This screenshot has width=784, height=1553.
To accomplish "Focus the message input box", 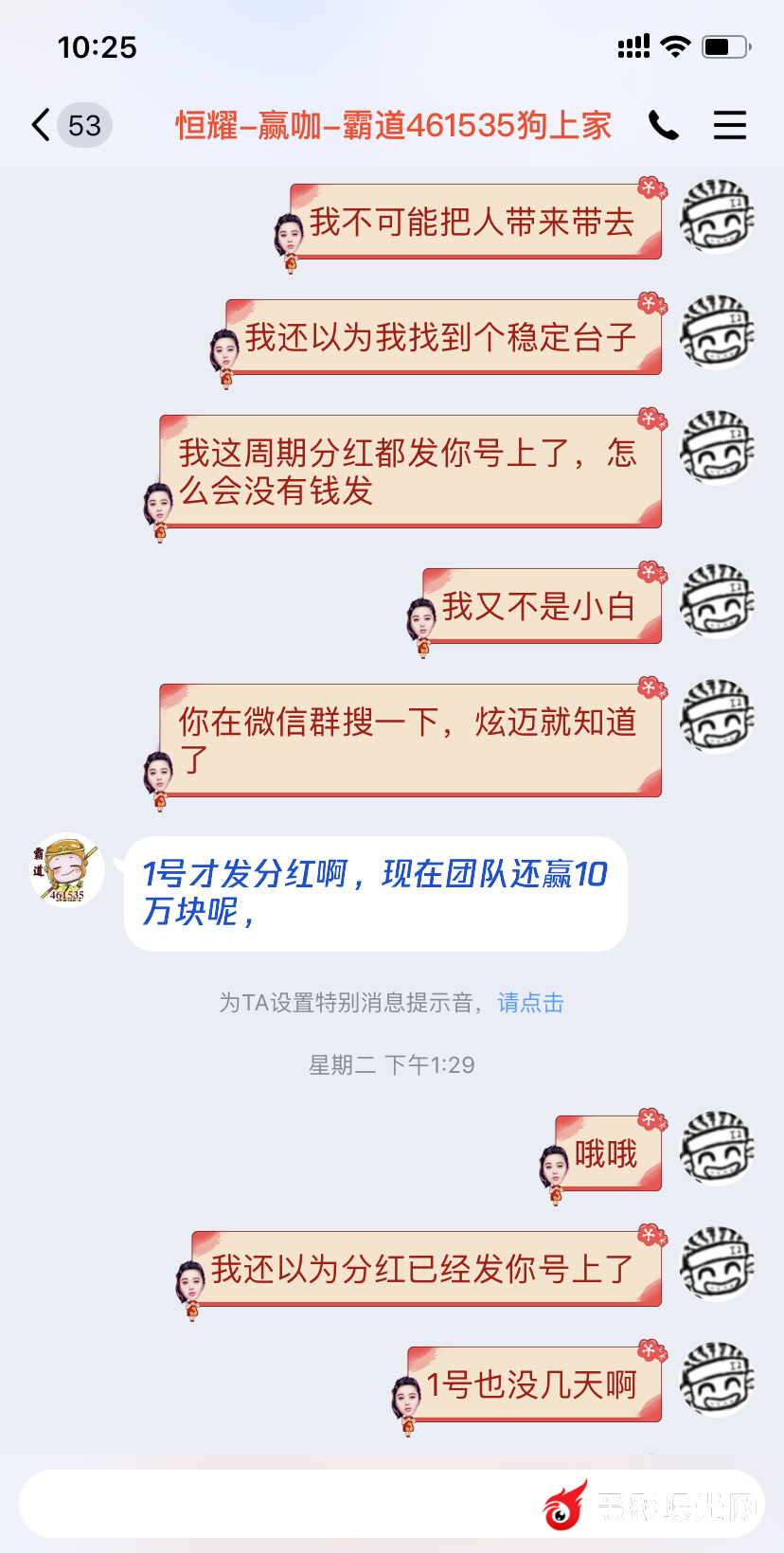I will pos(284,1503).
